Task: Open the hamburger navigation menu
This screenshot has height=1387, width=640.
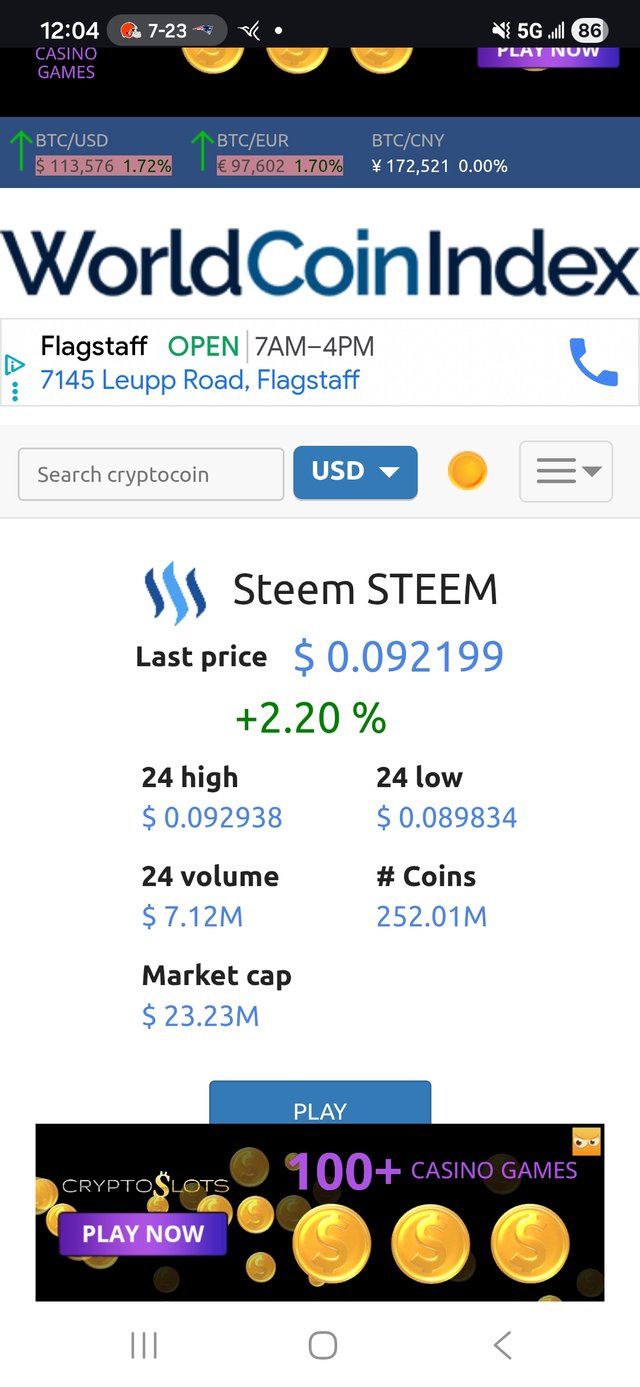Action: [566, 471]
